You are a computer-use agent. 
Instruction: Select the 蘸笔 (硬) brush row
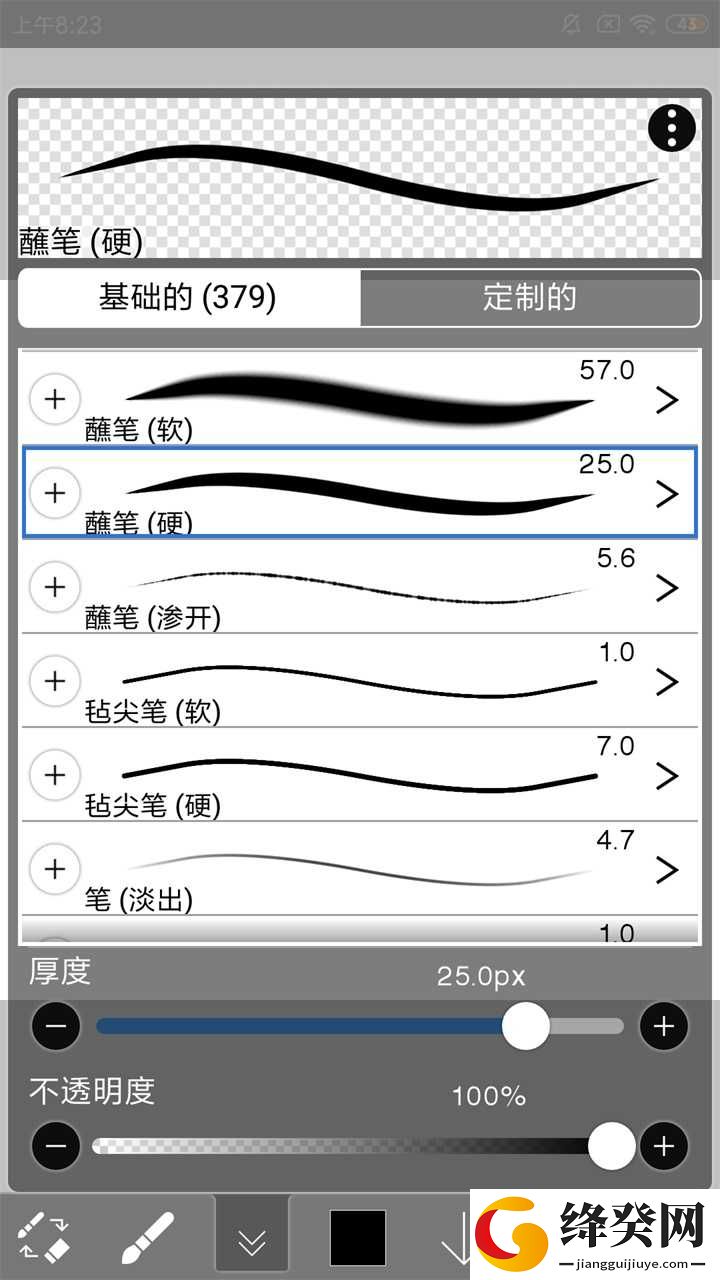360,493
